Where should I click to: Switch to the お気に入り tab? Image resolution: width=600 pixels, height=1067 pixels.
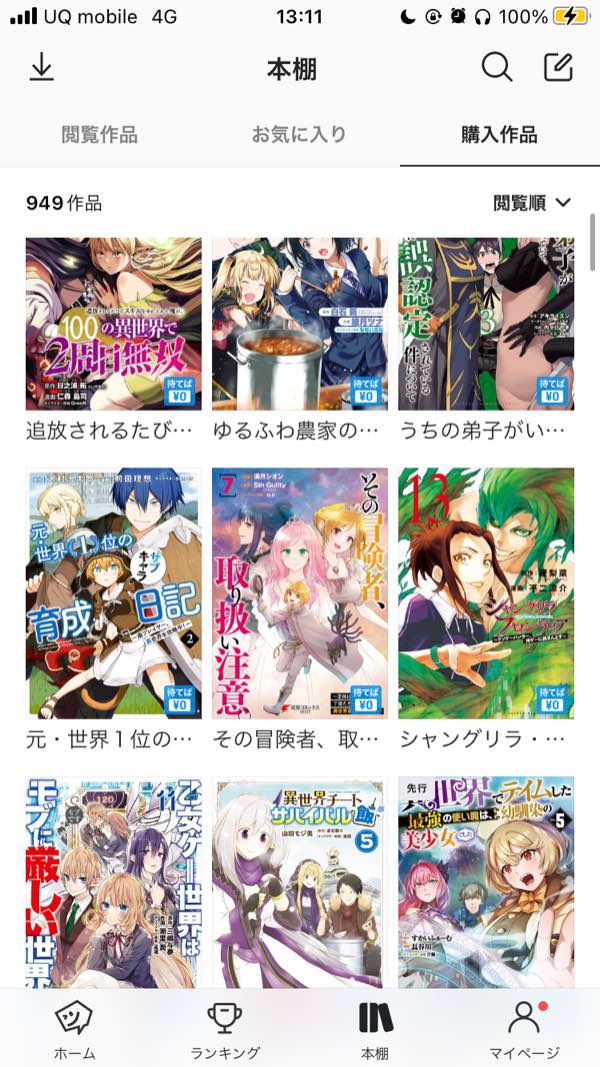pyautogui.click(x=299, y=135)
